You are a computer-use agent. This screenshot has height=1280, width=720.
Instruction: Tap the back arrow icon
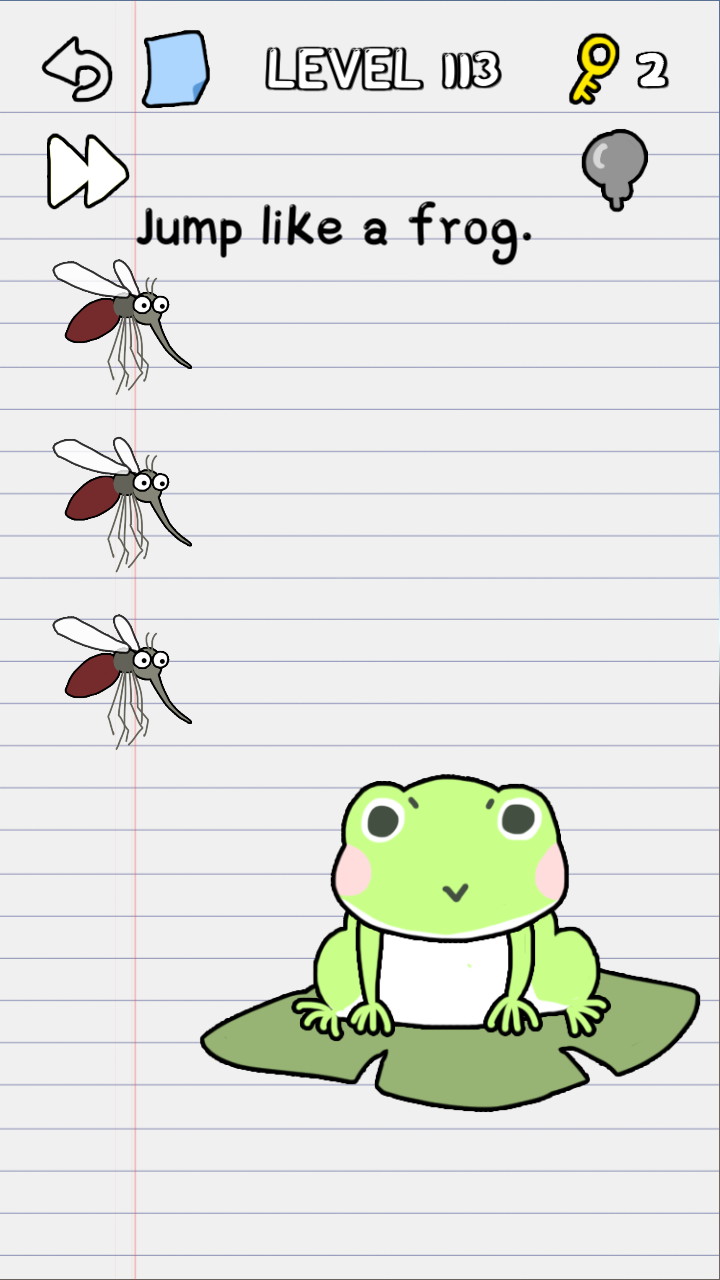tap(76, 69)
